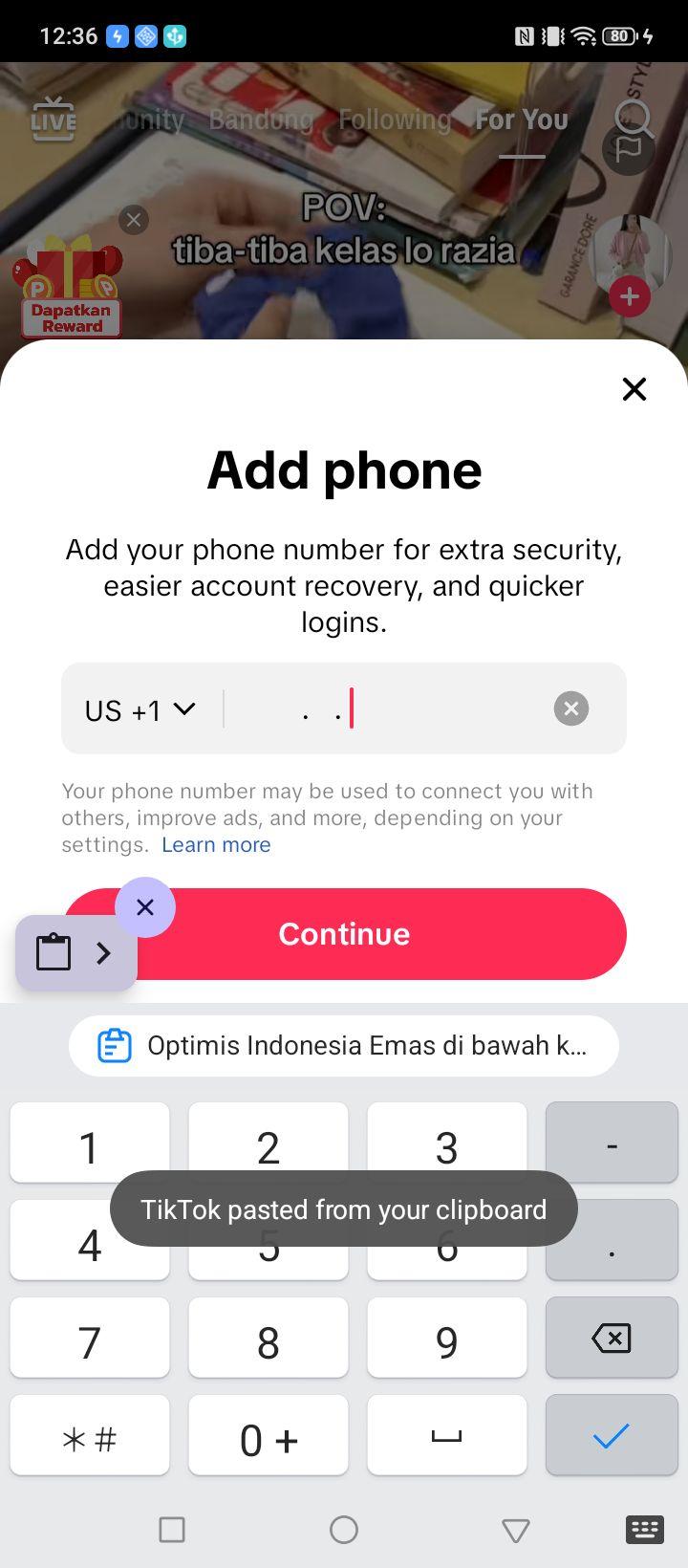This screenshot has height=1568, width=688.
Task: Open the US +1 country code dropdown
Action: [x=140, y=710]
